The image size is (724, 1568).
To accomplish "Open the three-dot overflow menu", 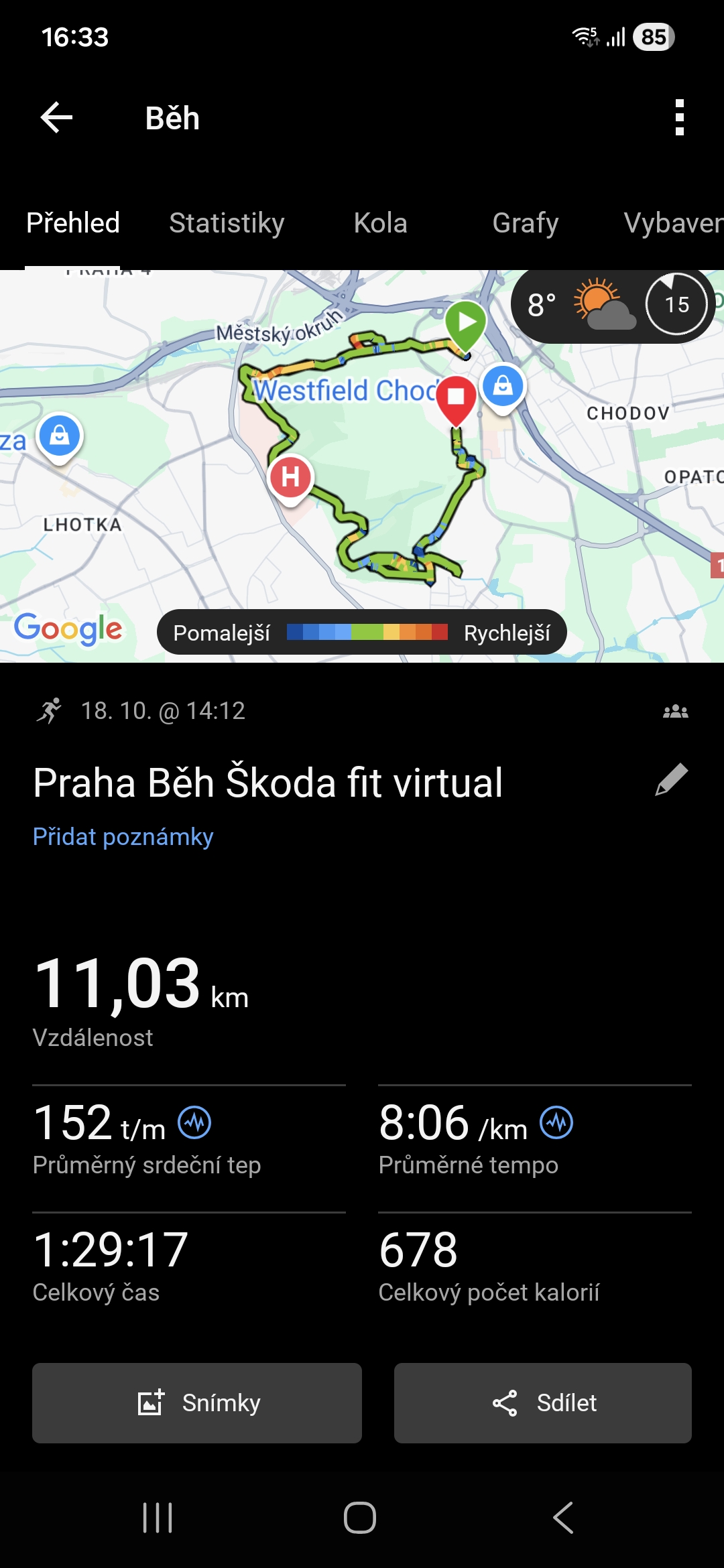I will pos(679,118).
